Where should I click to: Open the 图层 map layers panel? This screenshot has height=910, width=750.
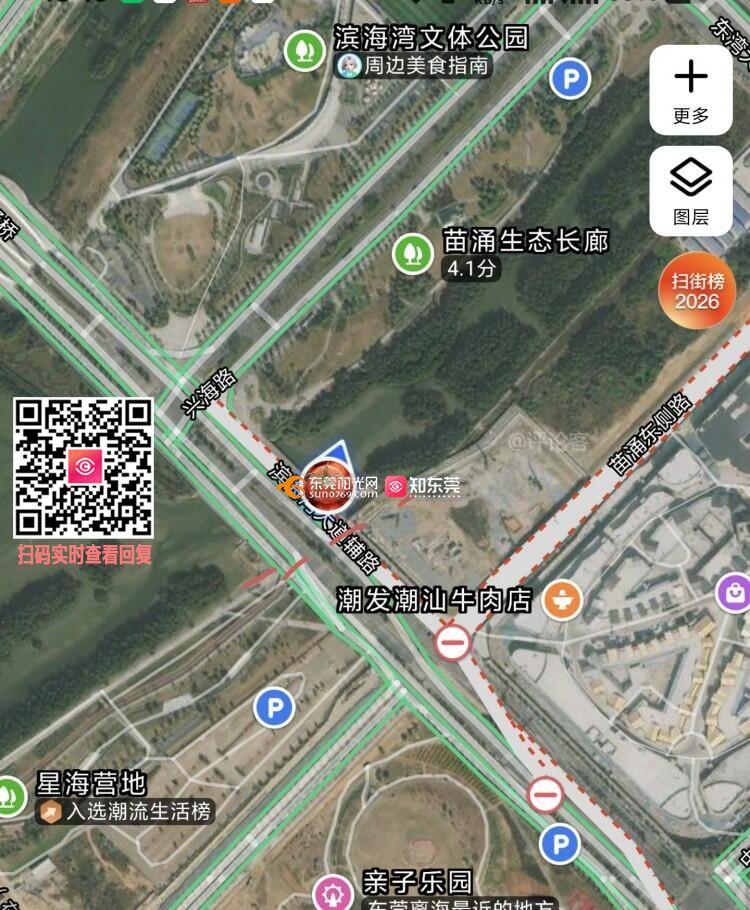(x=690, y=191)
